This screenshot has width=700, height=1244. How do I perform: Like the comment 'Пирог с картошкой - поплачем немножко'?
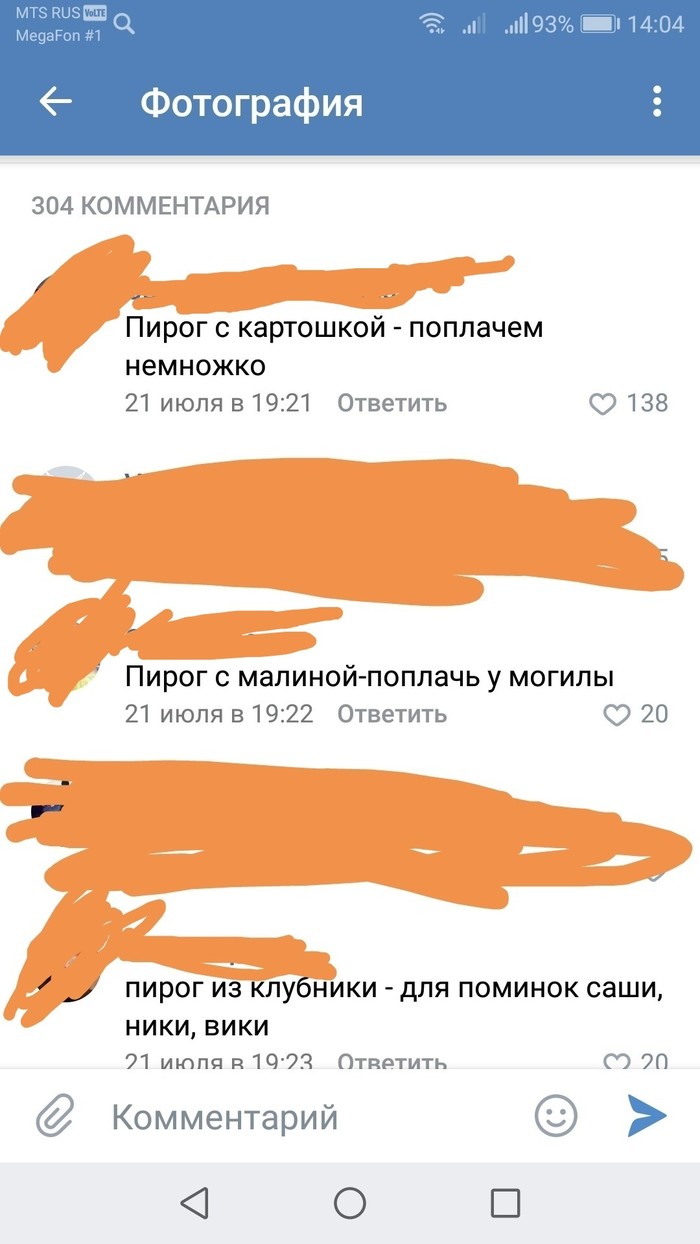[602, 403]
